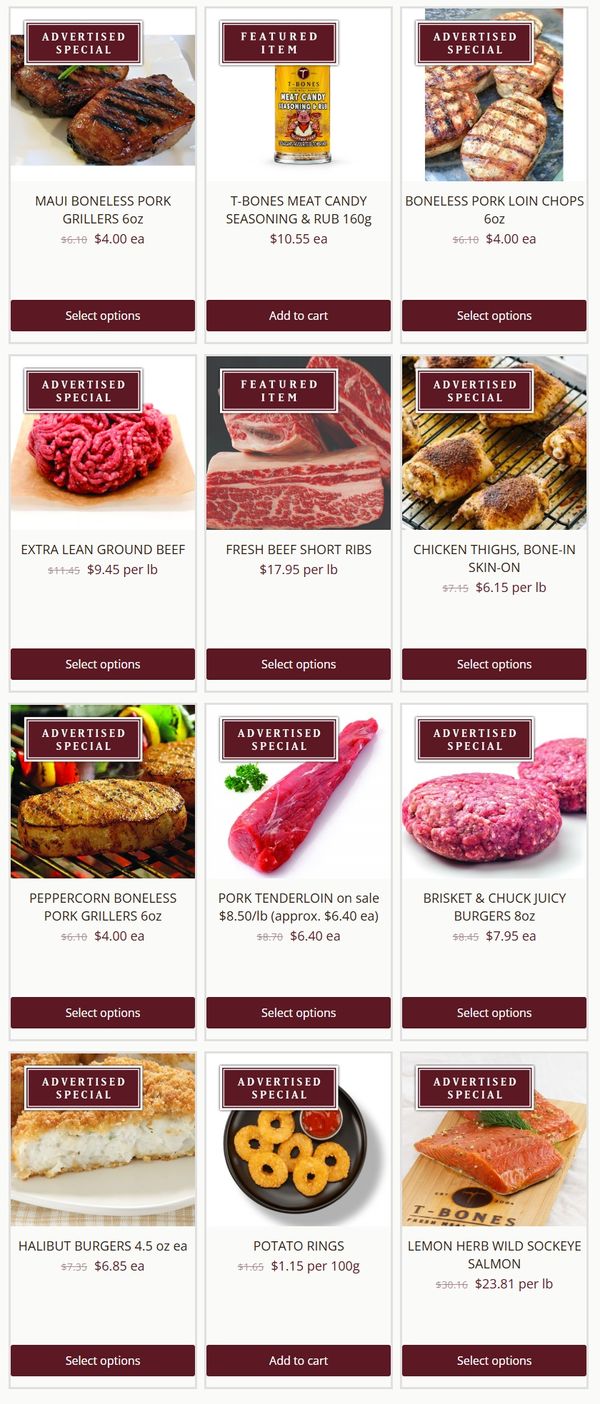Pick options for Chicken Thighs, Bone-In Skin-On
This screenshot has width=600, height=1404.
(494, 664)
